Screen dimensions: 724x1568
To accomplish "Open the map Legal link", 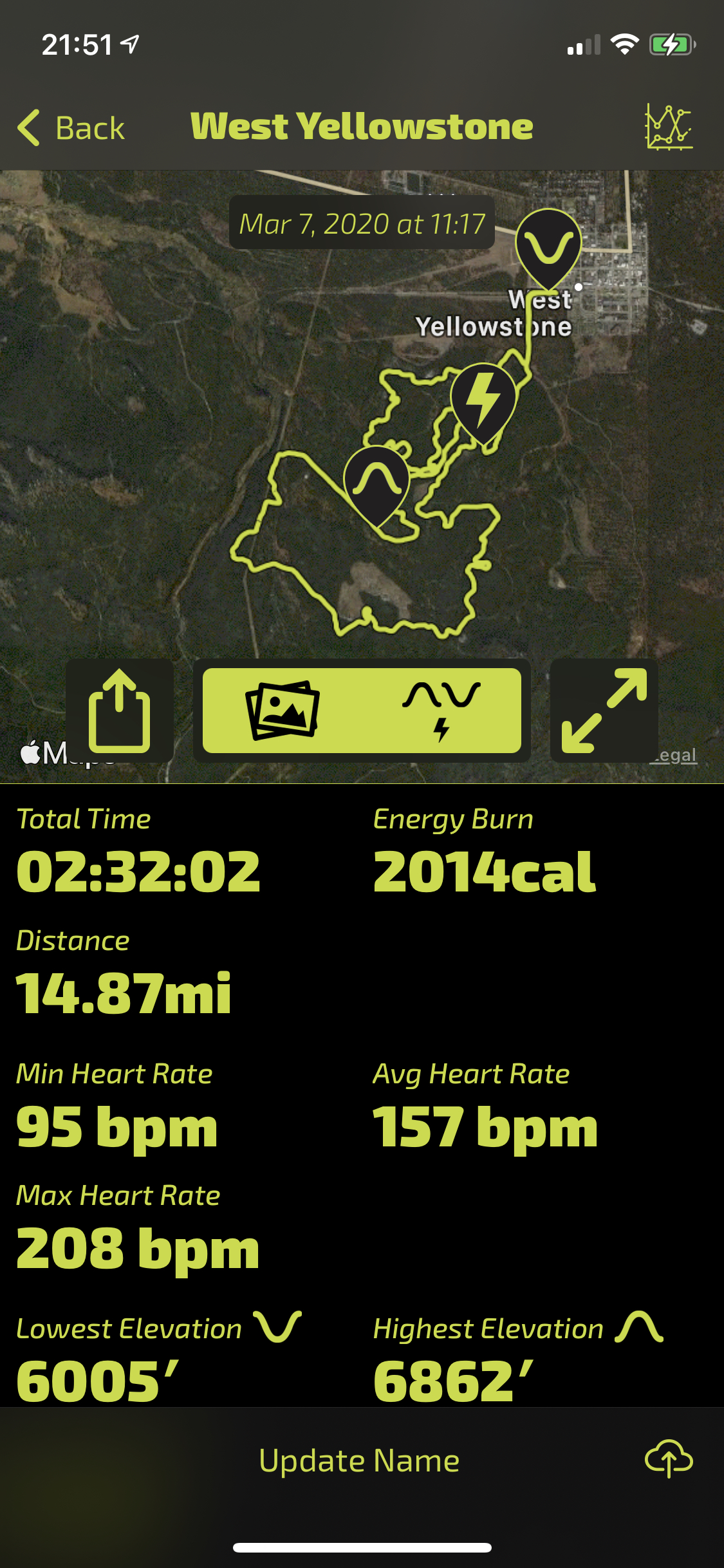I will [x=675, y=755].
